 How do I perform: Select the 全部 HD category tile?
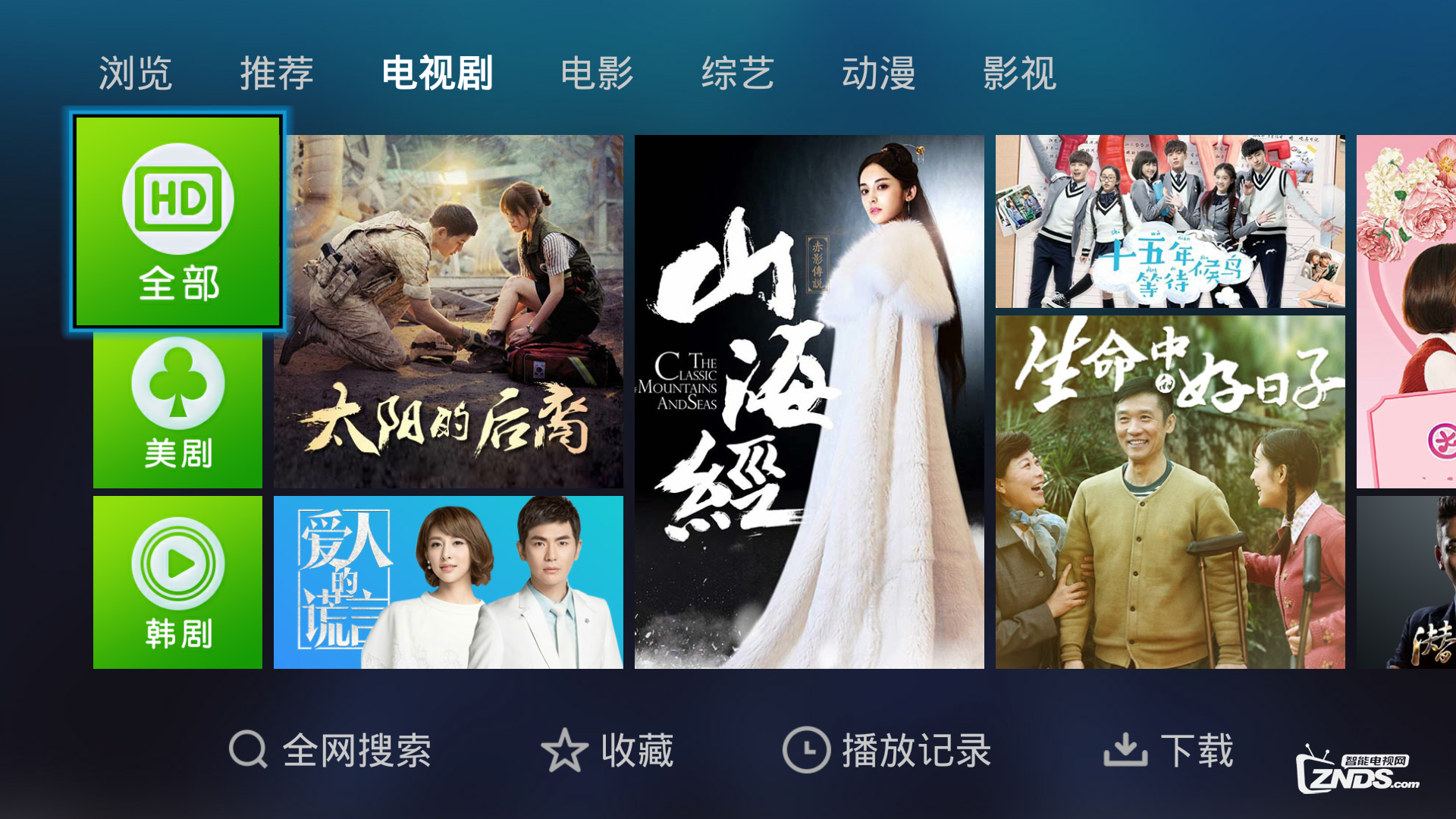tap(178, 221)
